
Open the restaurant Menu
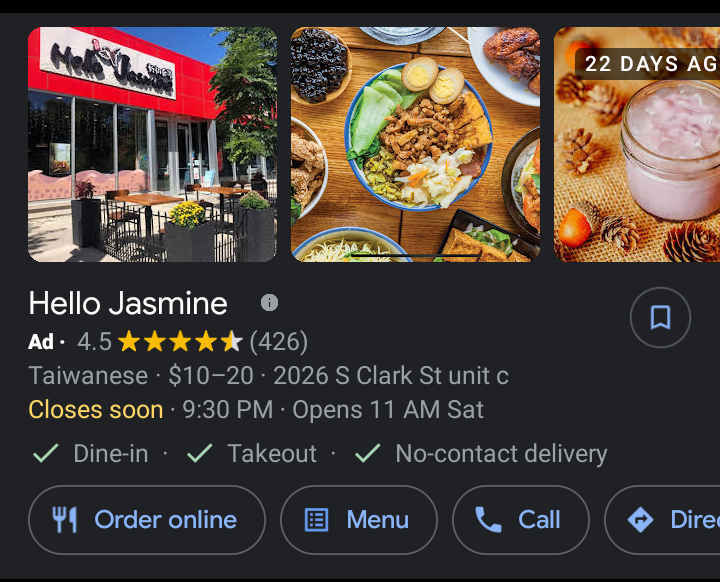[359, 520]
